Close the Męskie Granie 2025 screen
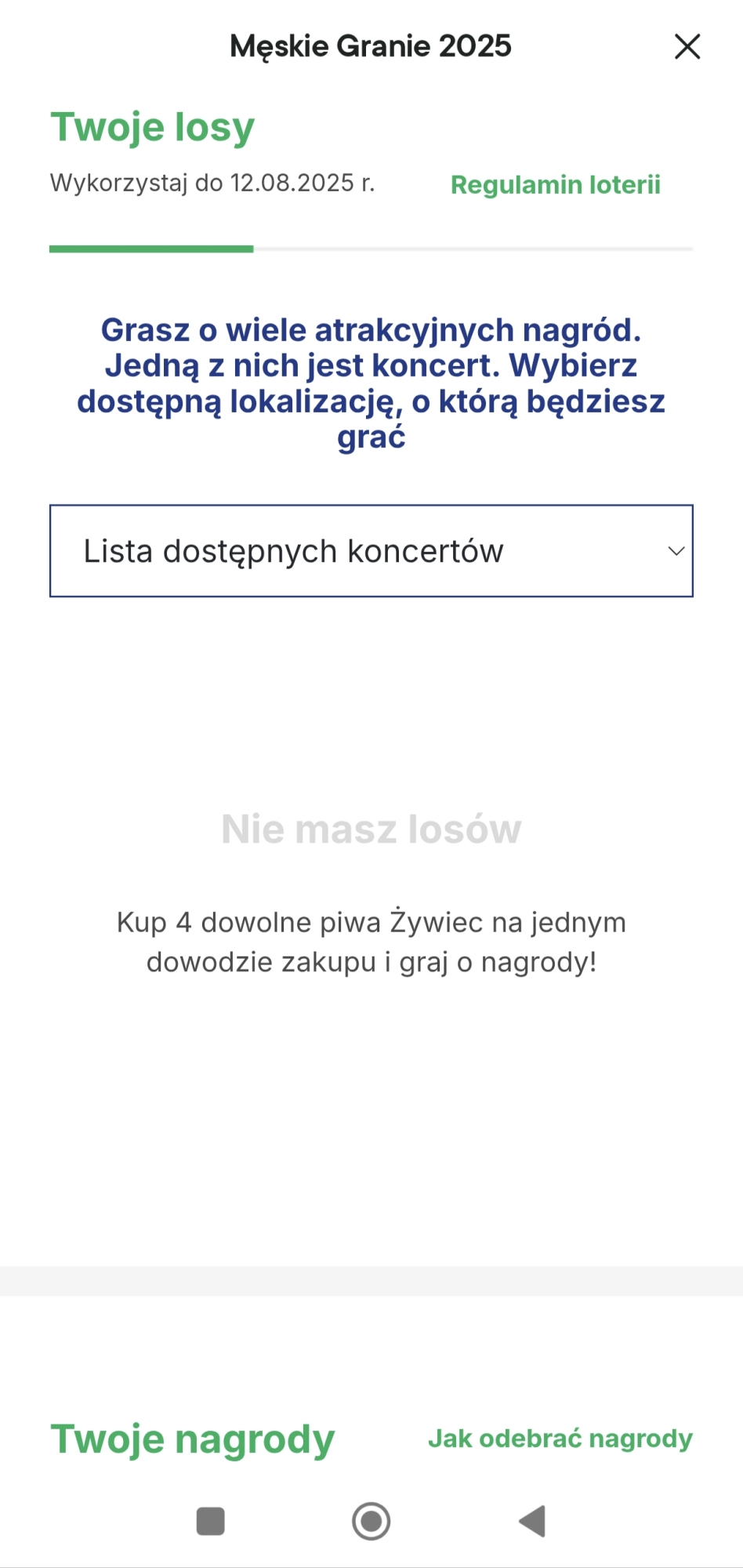Screen dimensions: 743x1568 687,47
